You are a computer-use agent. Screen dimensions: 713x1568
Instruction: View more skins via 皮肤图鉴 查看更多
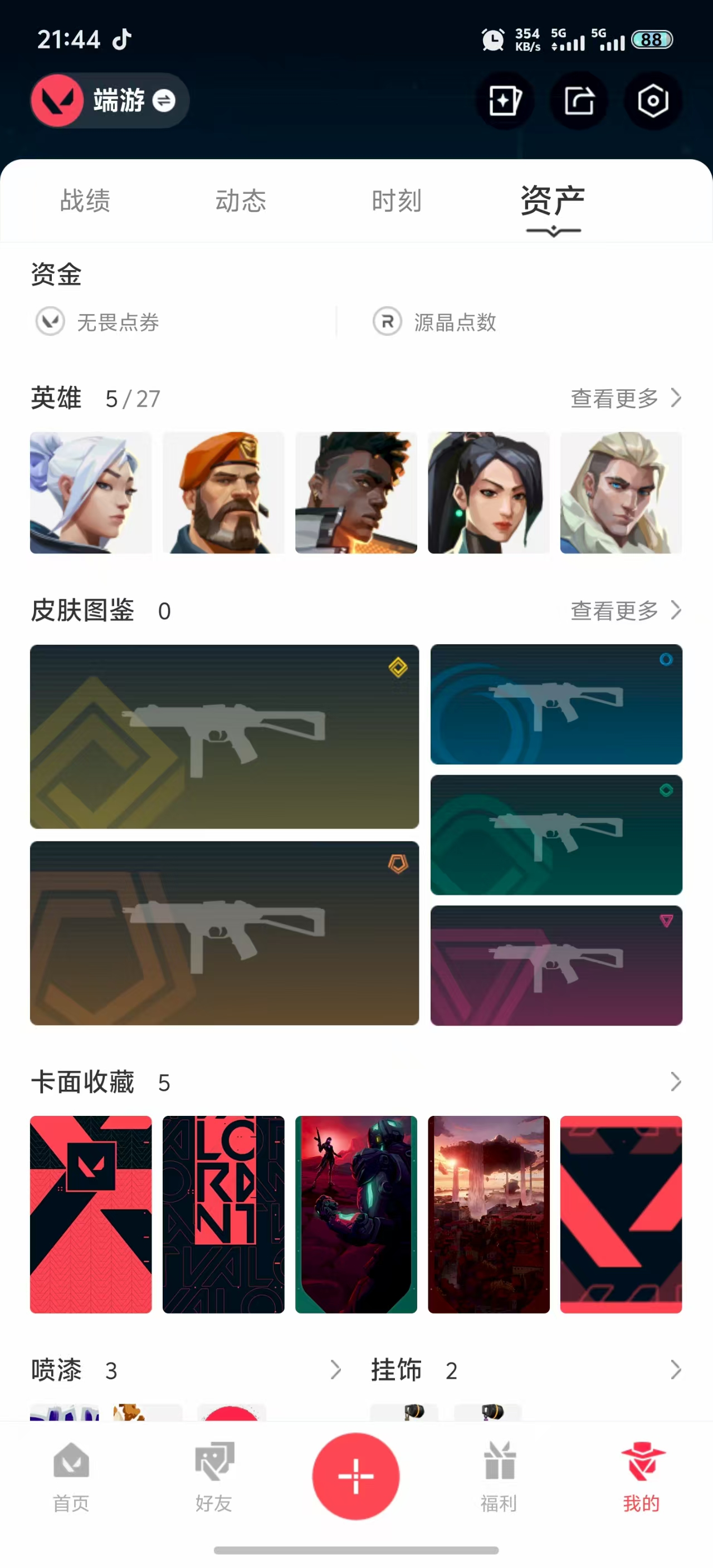[626, 610]
